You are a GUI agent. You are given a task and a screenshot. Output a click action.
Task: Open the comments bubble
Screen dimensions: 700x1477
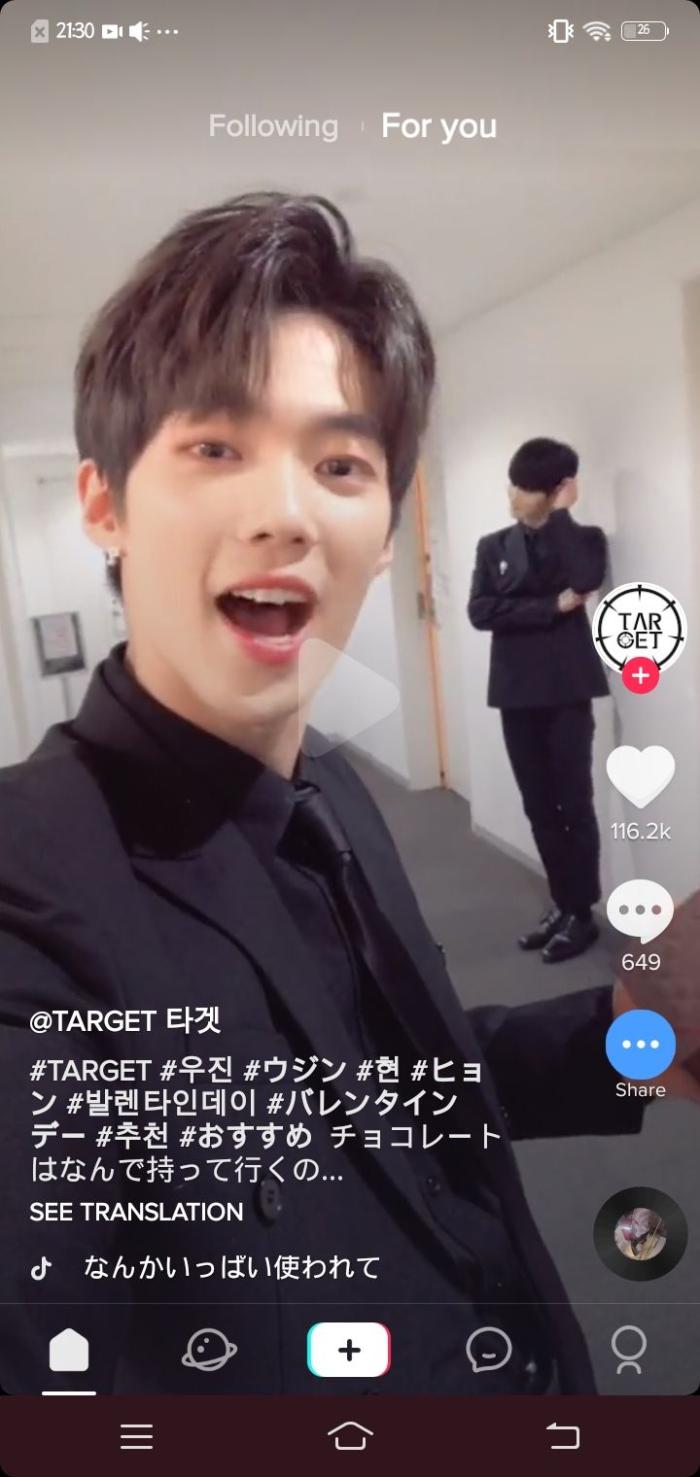[x=640, y=910]
